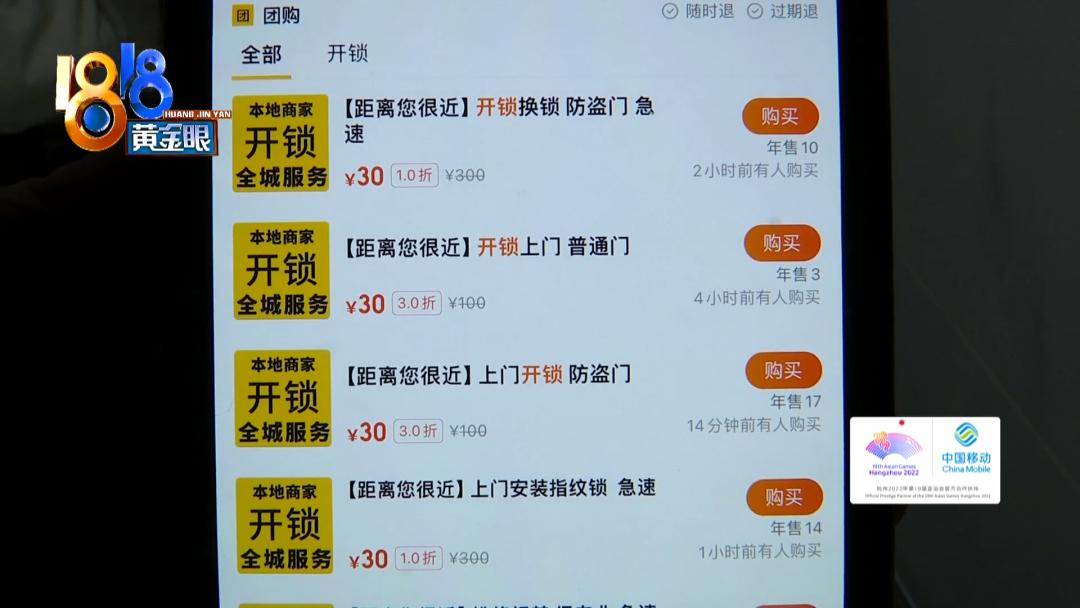The height and width of the screenshot is (608, 1080).
Task: Tap 购买 for 上门开锁 防盗门
Action: tap(783, 370)
